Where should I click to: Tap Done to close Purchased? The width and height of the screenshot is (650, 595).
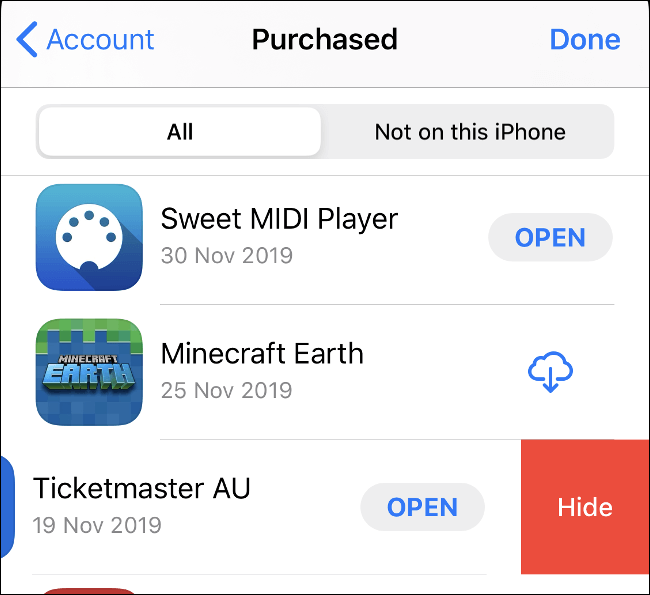[585, 40]
